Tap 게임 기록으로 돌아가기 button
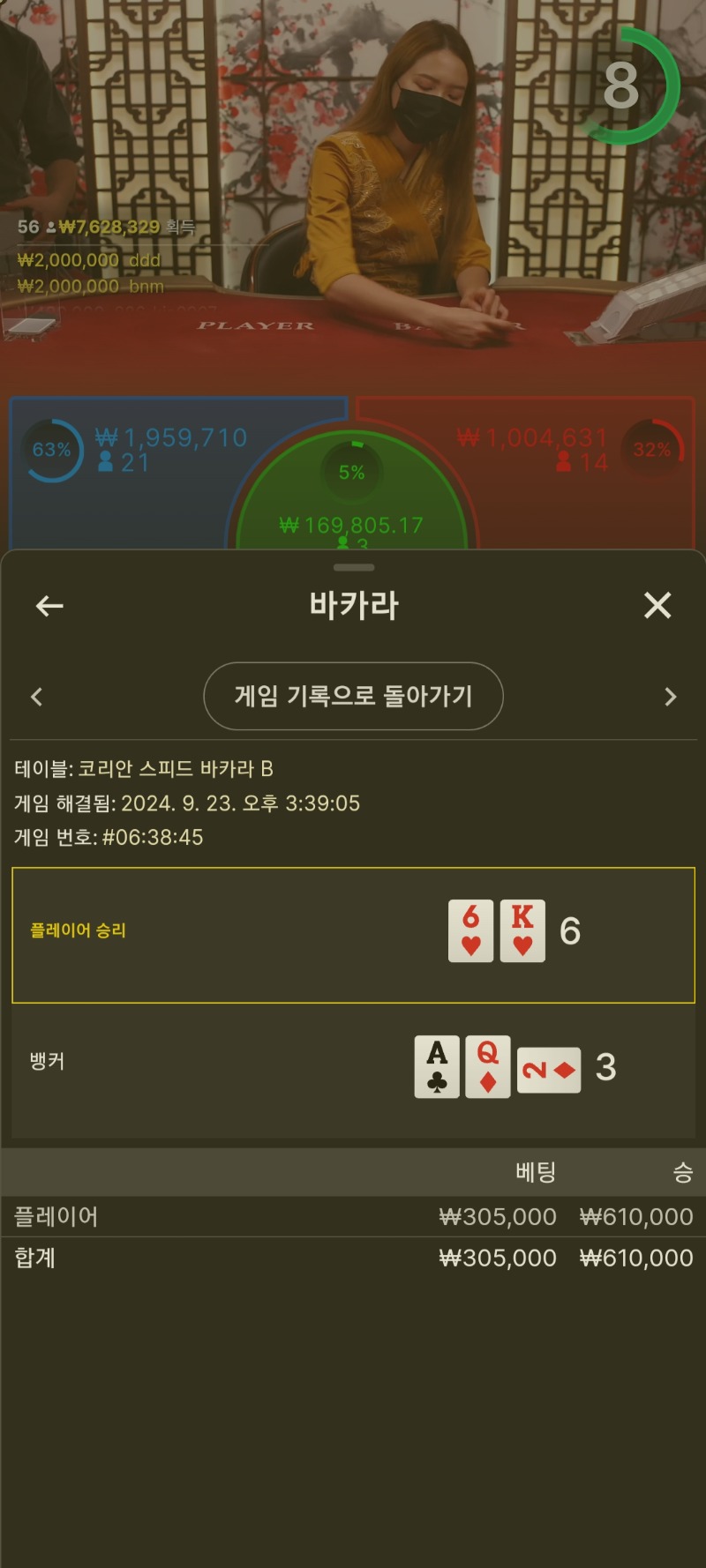The image size is (706, 1568). [x=353, y=697]
